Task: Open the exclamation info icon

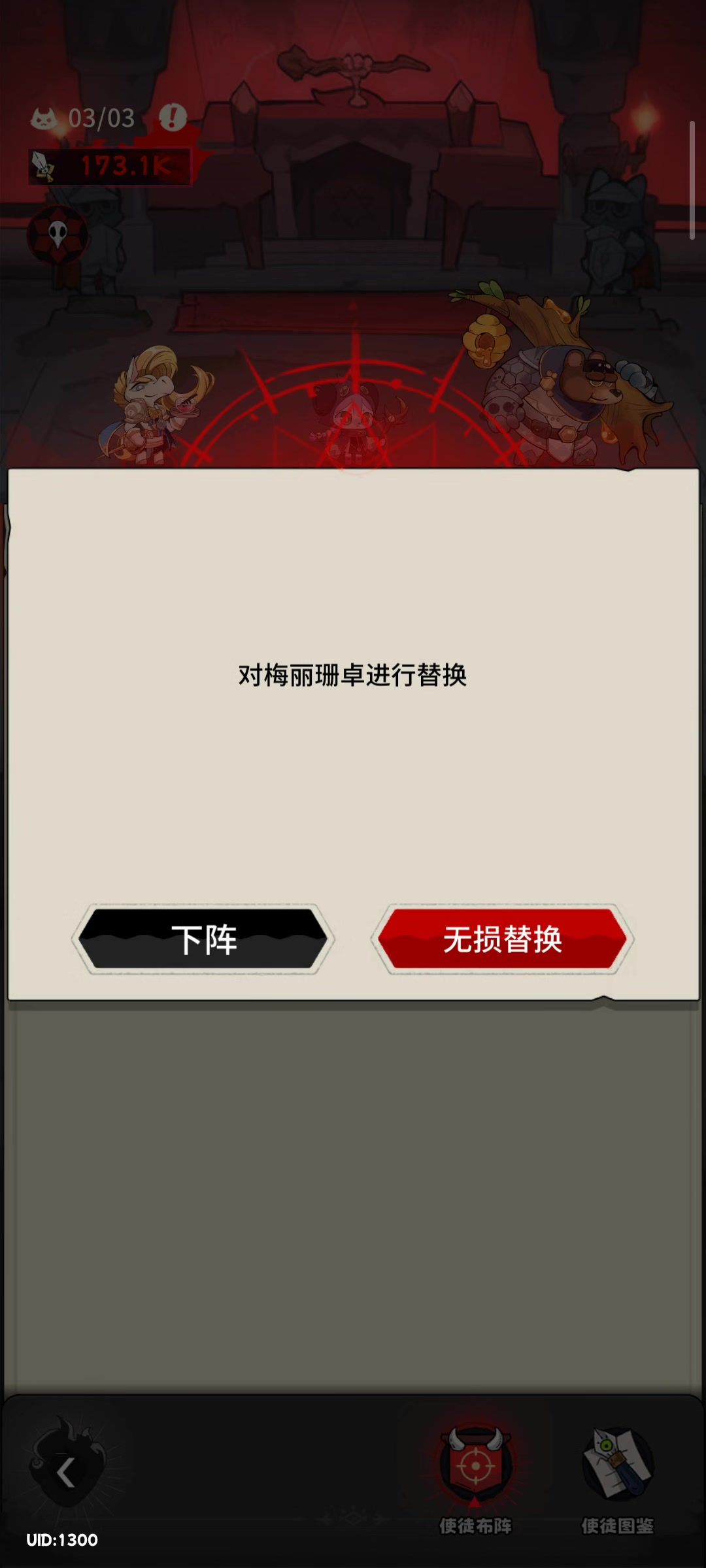Action: coord(173,118)
